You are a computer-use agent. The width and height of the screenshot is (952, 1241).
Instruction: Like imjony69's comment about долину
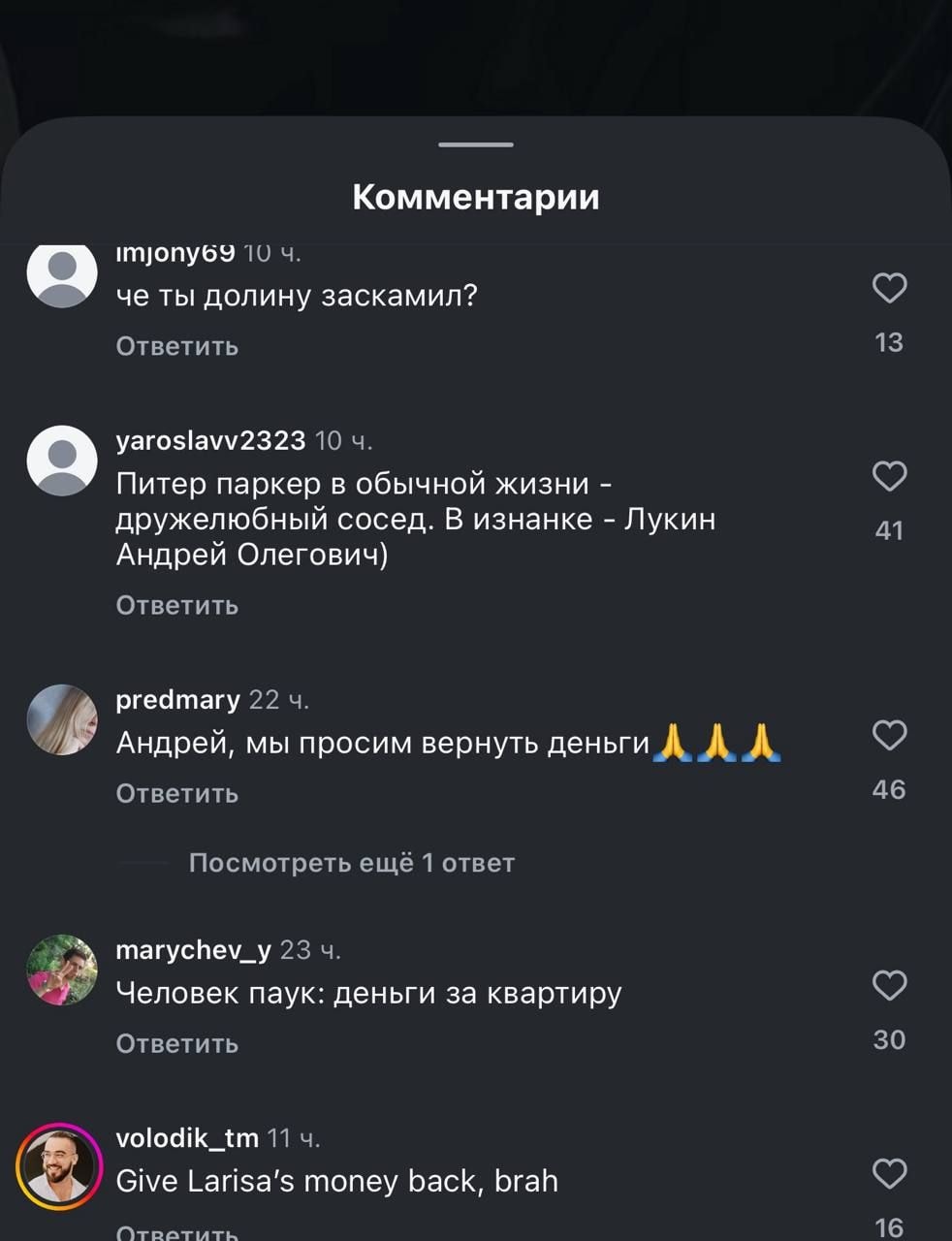click(x=889, y=288)
